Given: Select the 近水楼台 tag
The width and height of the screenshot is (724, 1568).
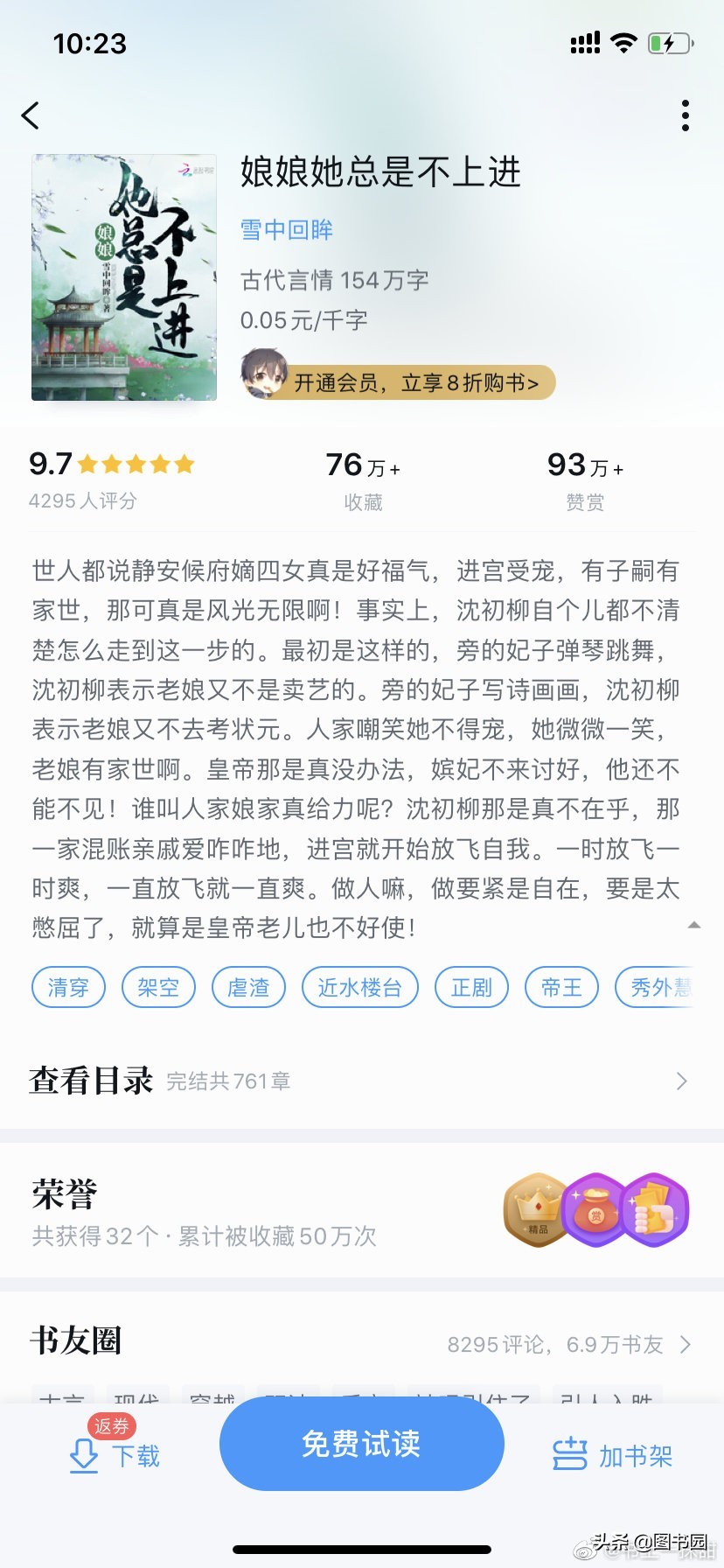Looking at the screenshot, I should pyautogui.click(x=359, y=988).
